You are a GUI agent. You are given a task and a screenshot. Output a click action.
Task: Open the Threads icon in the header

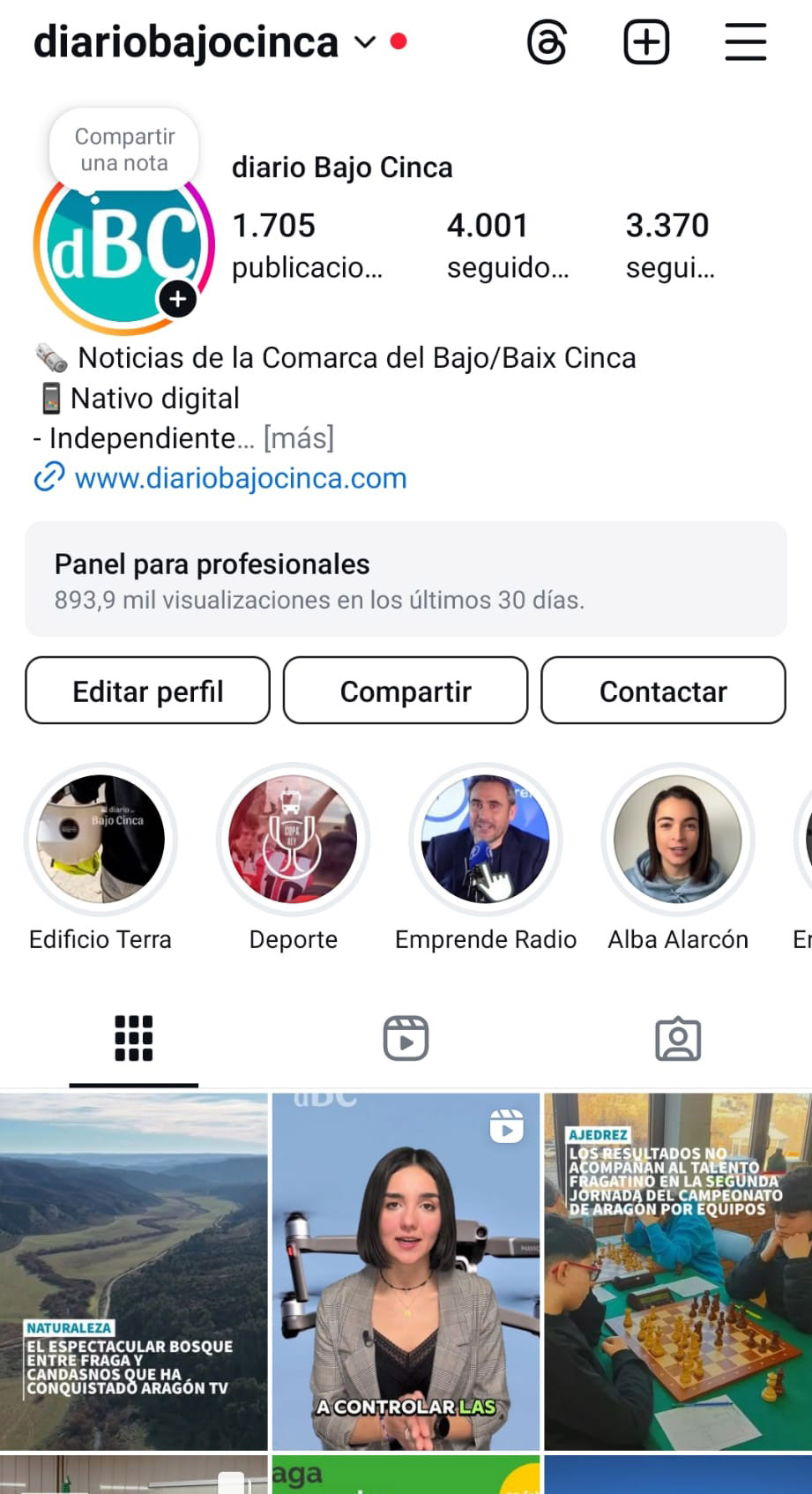pyautogui.click(x=547, y=42)
